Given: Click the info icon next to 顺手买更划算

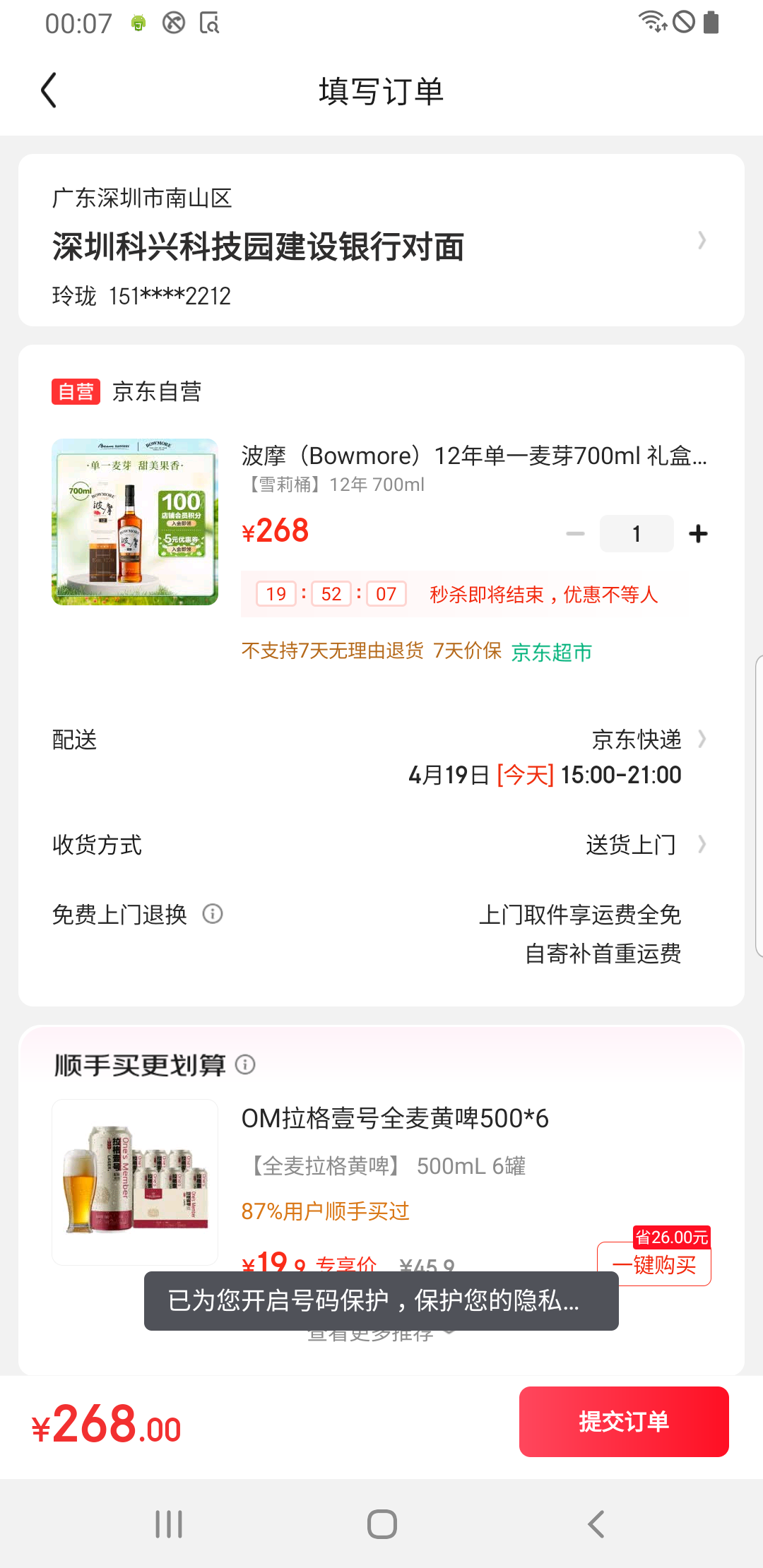Looking at the screenshot, I should (245, 1065).
